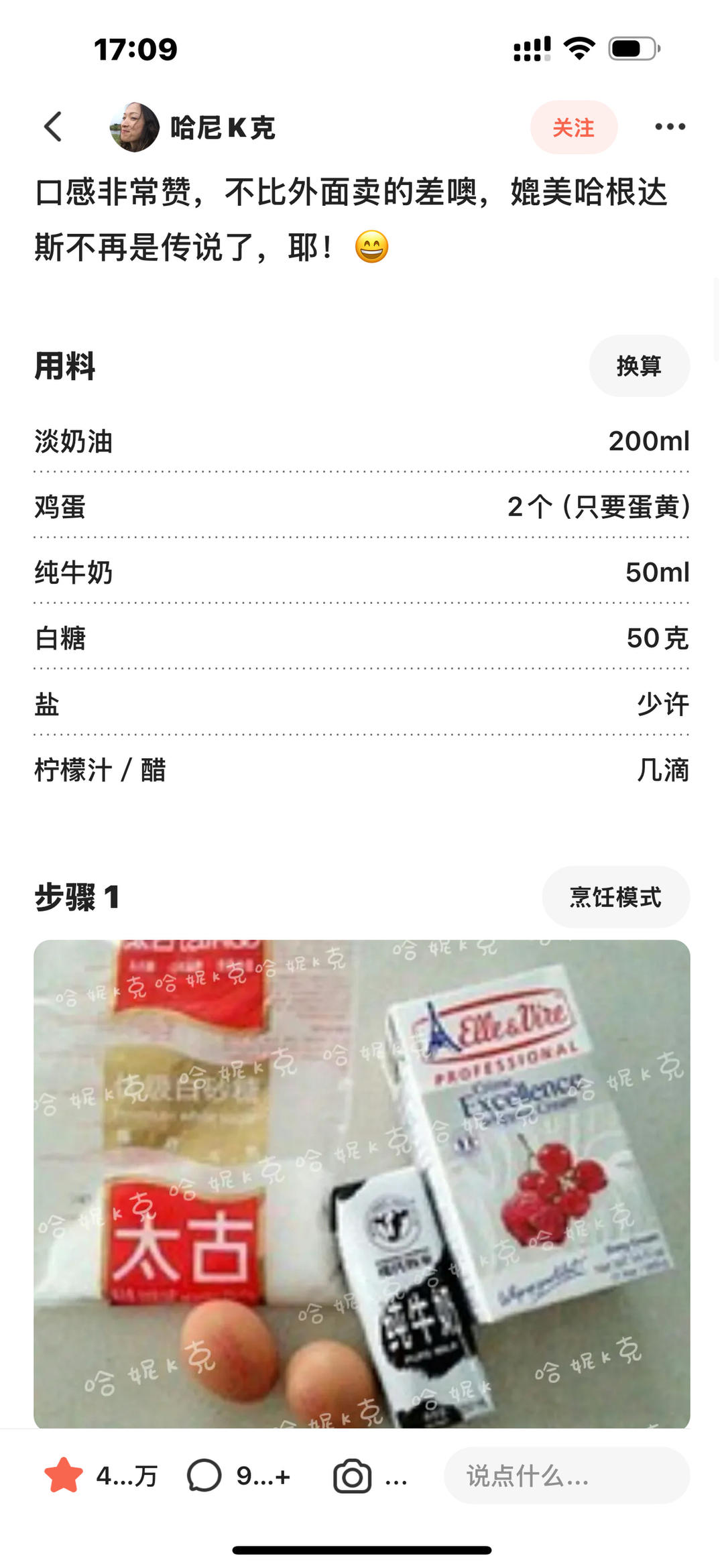Open 换算 to convert ingredient amounts
Image resolution: width=724 pixels, height=1568 pixels.
pos(639,365)
